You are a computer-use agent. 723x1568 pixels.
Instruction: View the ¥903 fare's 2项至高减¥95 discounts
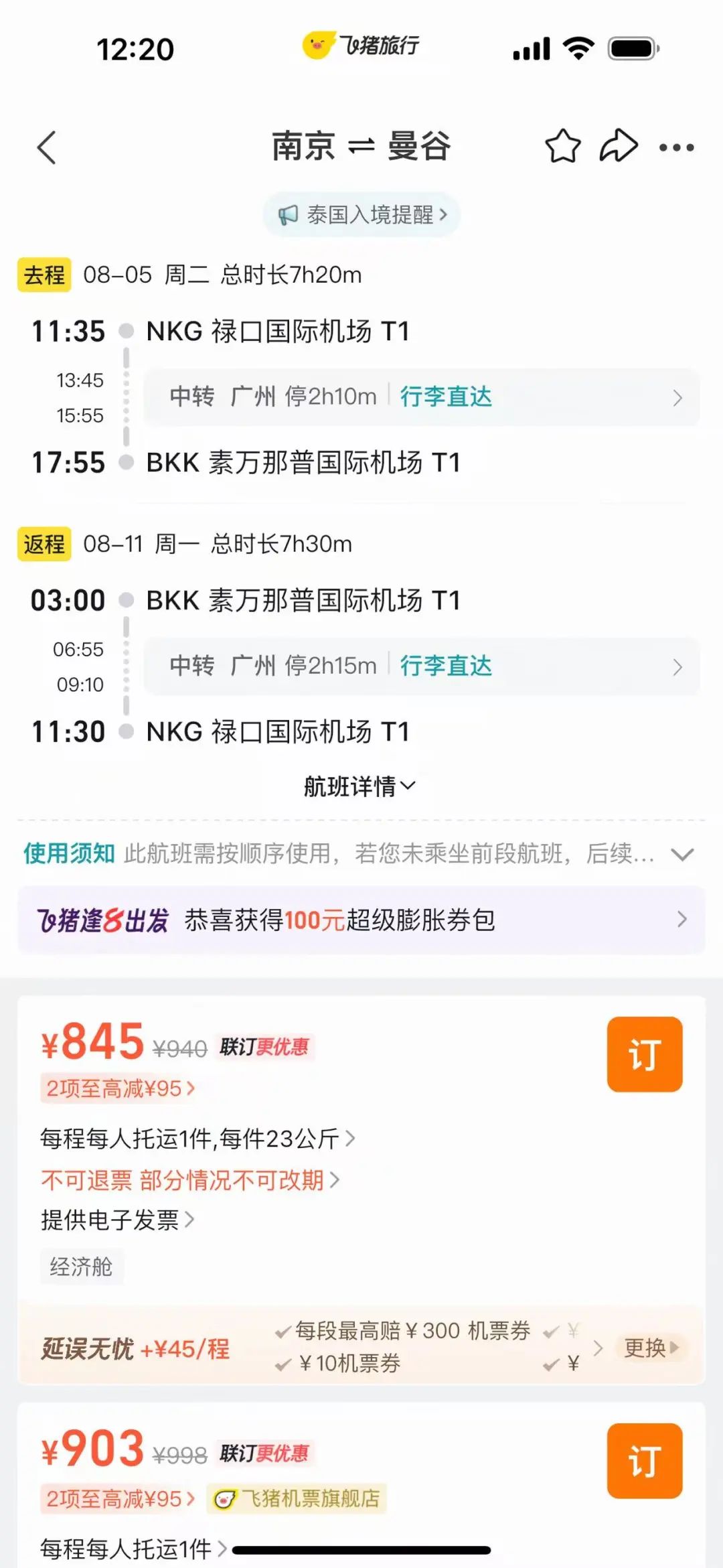[119, 1498]
